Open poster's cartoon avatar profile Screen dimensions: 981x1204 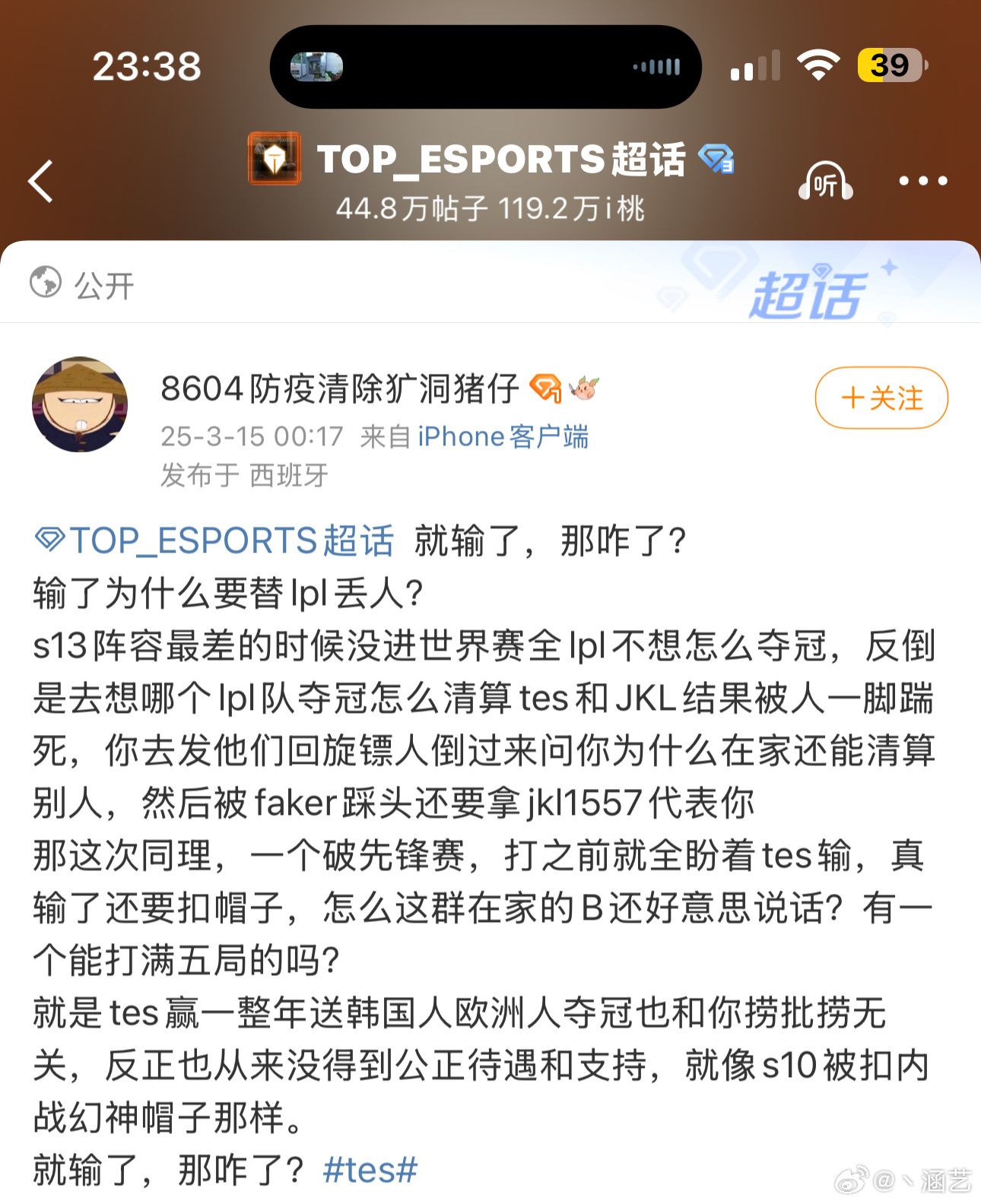[80, 404]
